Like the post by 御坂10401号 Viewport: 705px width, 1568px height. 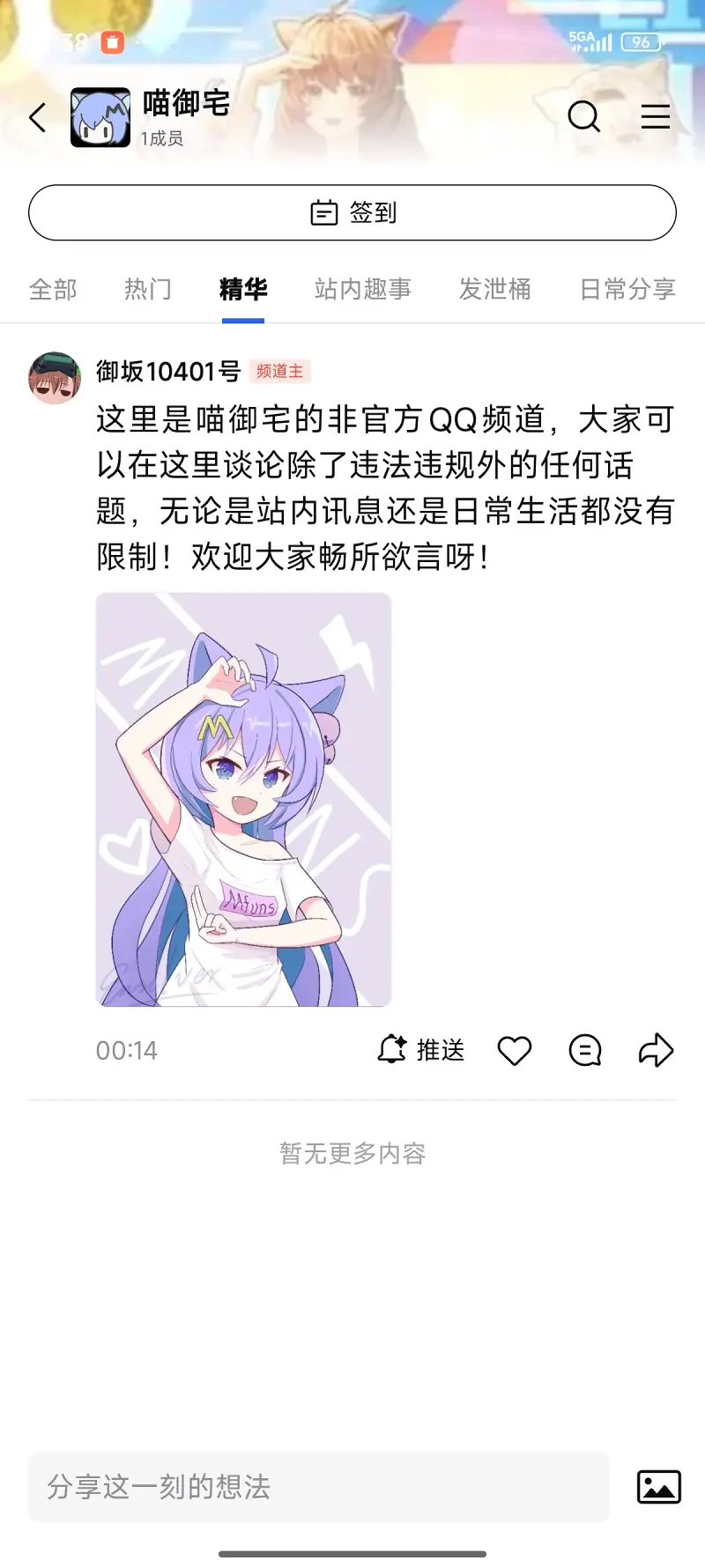click(515, 1050)
